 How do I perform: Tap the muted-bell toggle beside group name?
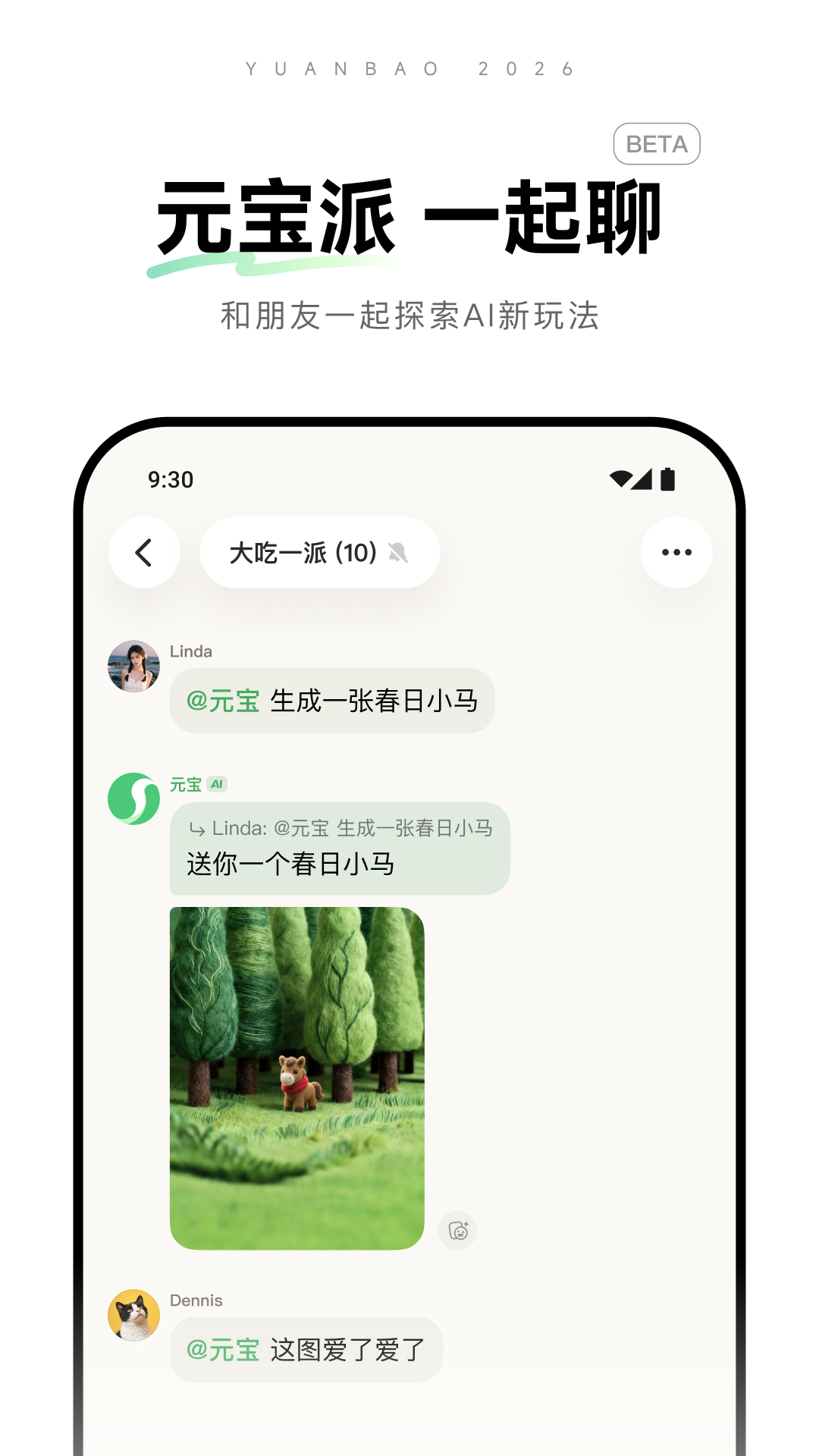click(x=400, y=553)
